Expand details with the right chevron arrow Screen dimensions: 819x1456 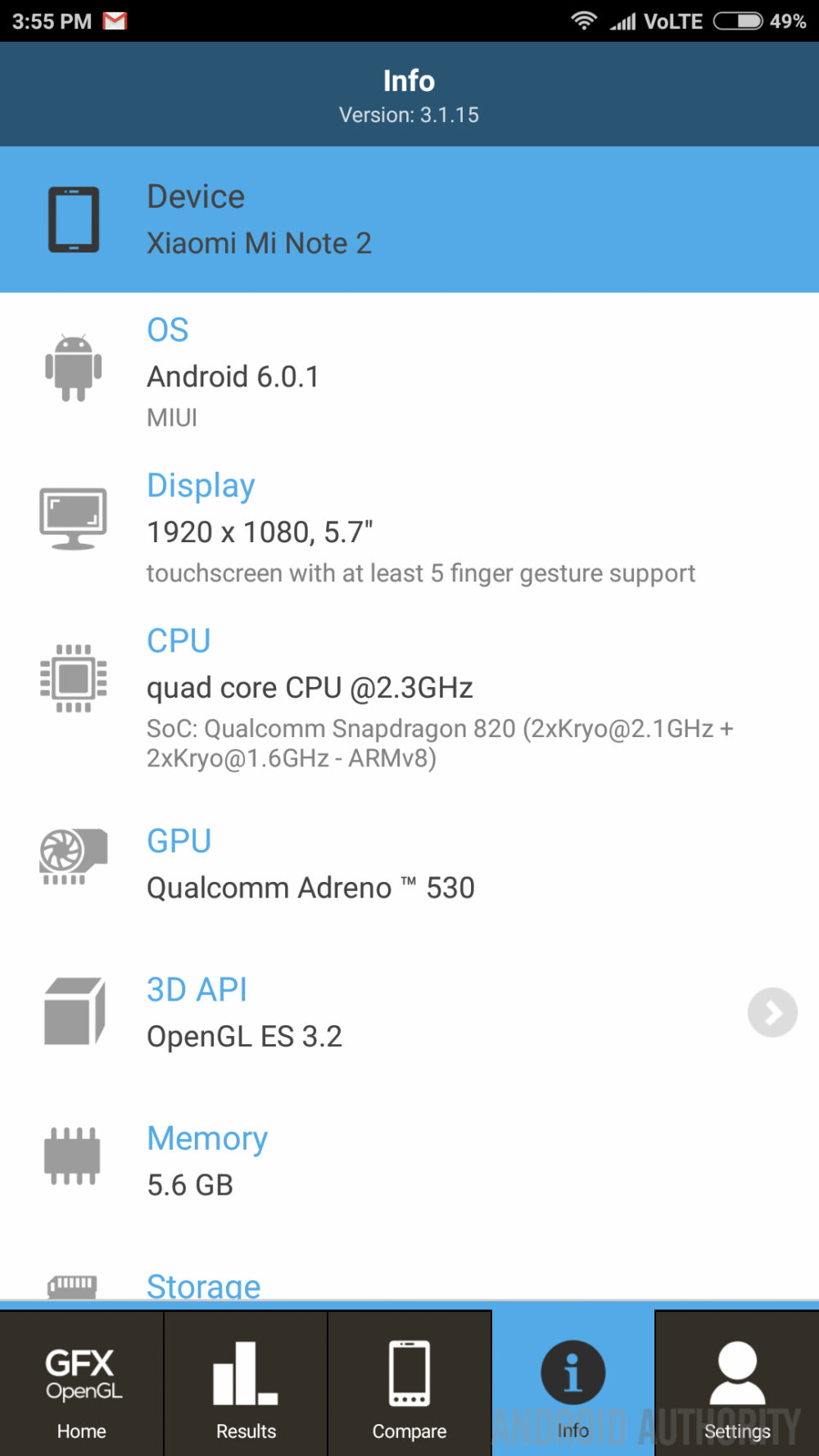(771, 1012)
